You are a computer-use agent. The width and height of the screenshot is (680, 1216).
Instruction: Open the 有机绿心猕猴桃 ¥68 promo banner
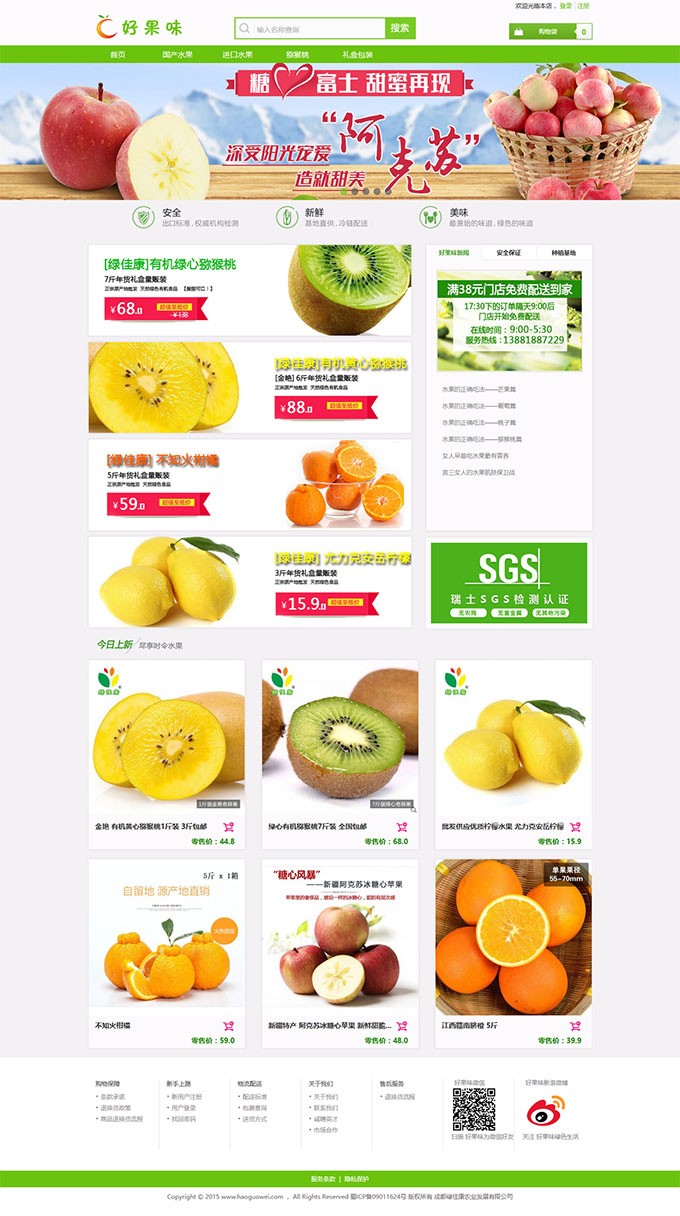[249, 290]
